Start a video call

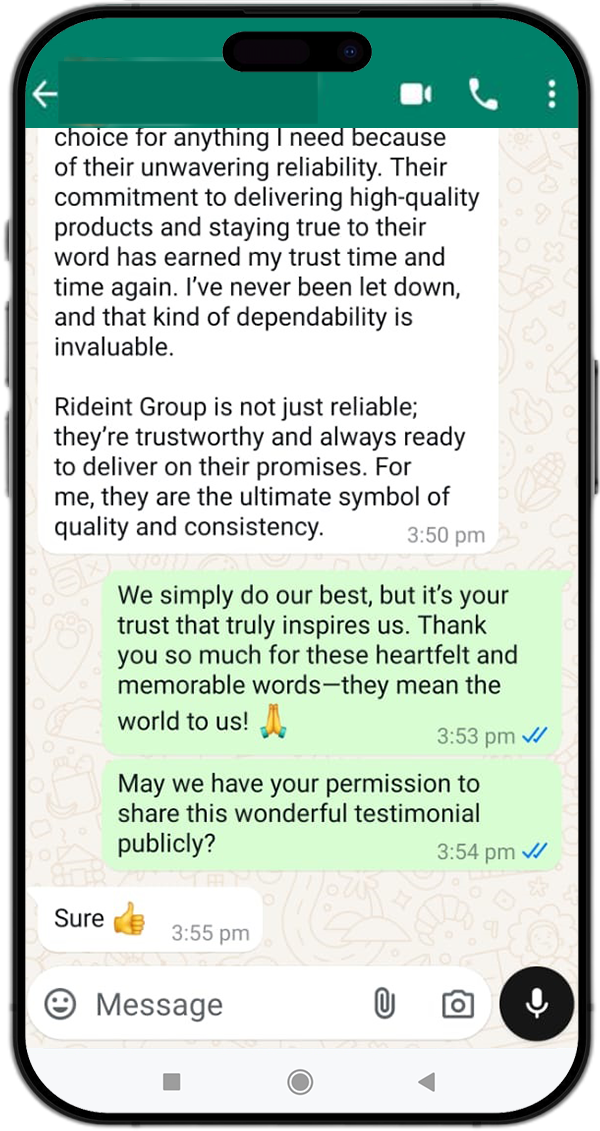pyautogui.click(x=415, y=95)
